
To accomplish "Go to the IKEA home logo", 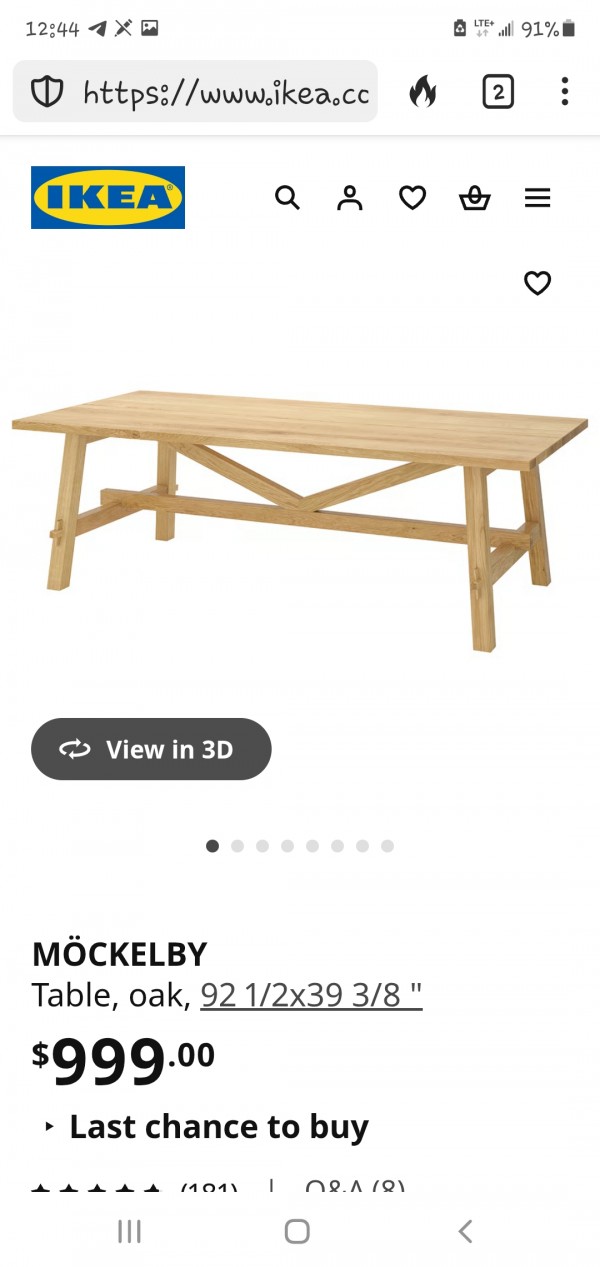I will [x=108, y=197].
